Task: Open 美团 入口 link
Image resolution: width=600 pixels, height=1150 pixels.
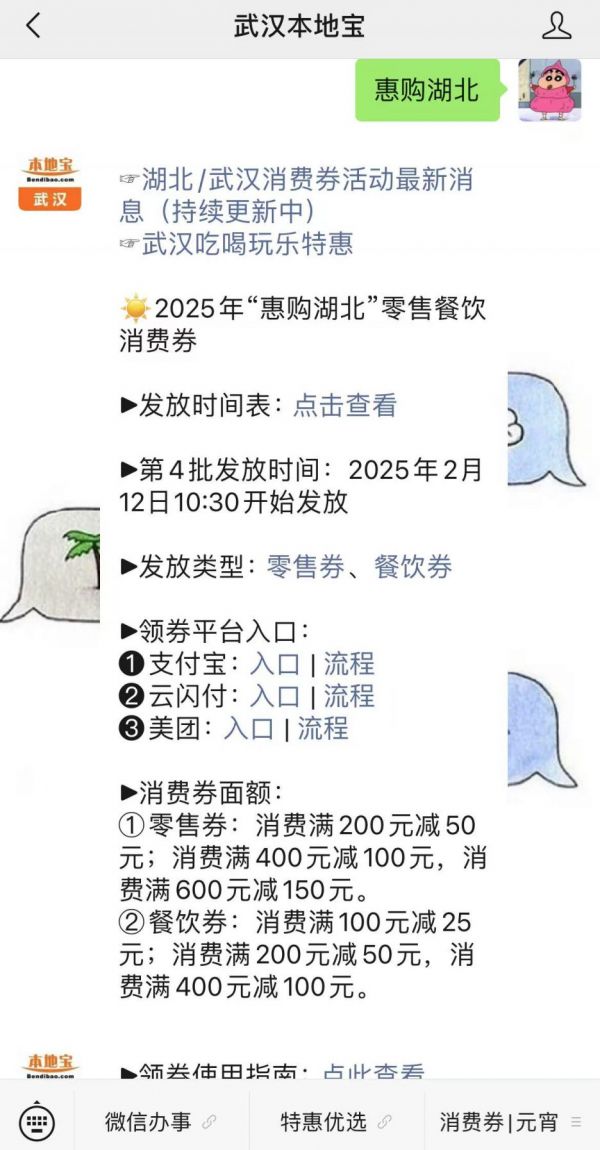Action: tap(249, 728)
